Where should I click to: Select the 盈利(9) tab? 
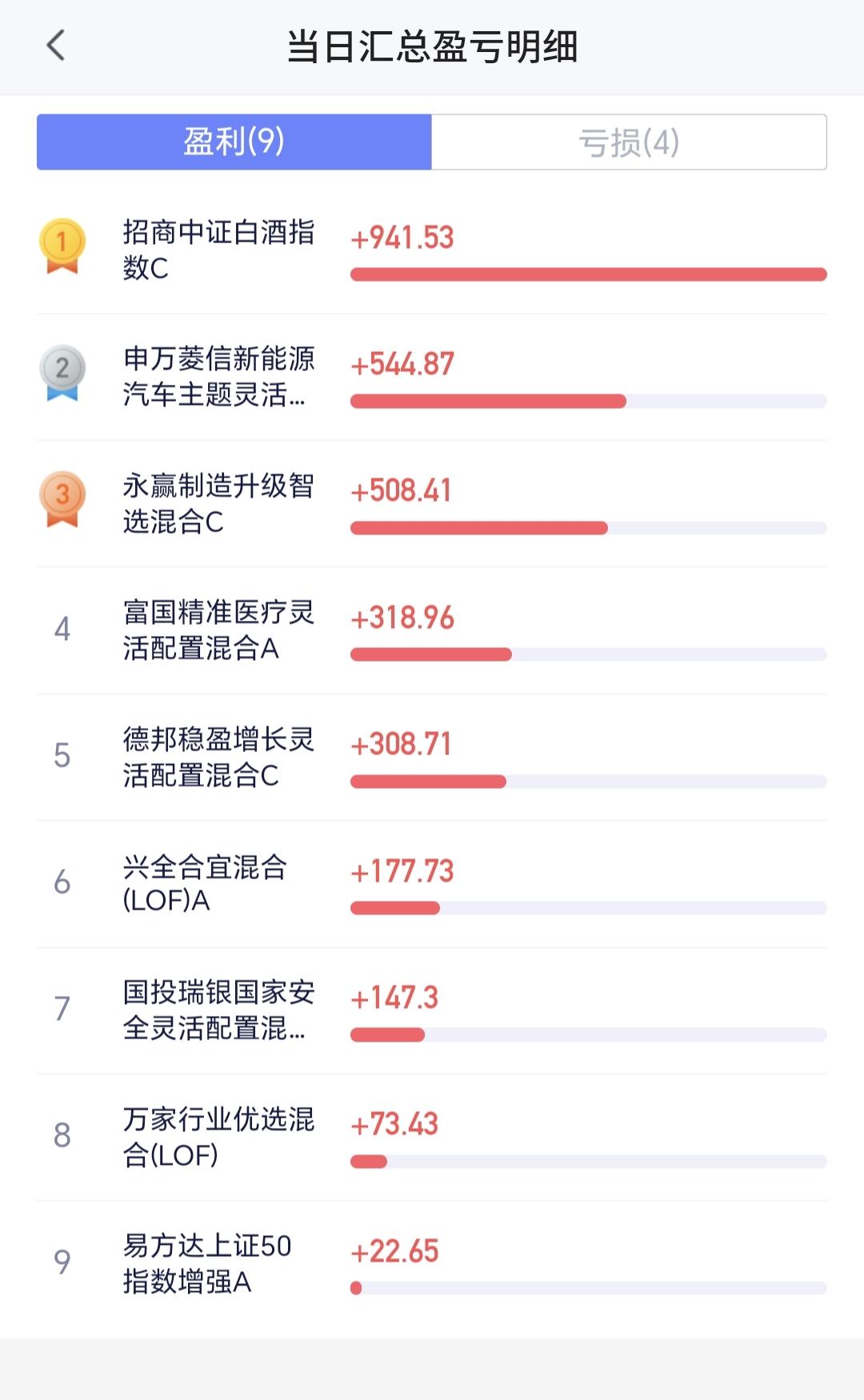(x=234, y=142)
